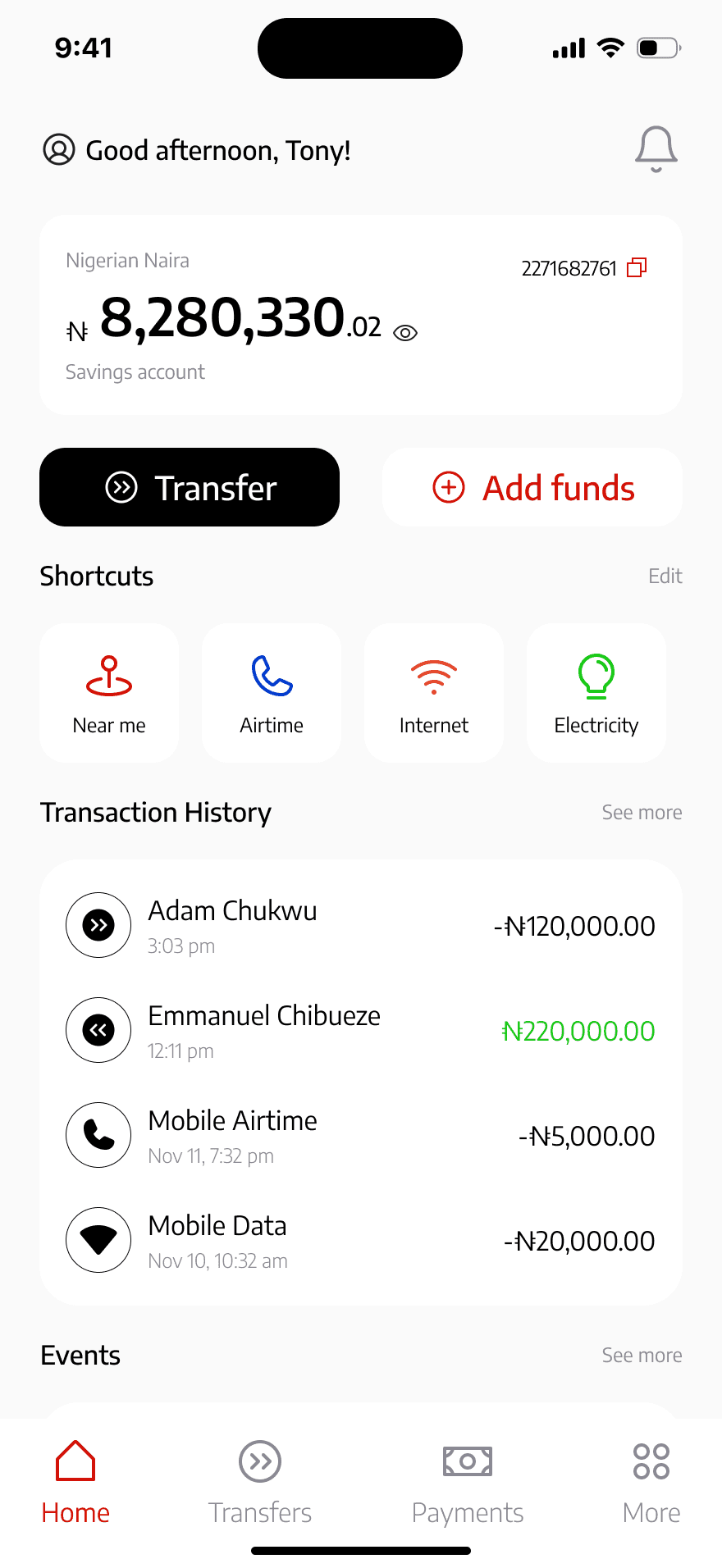Screen dimensions: 722x1568
Task: Open the Adam Chukwu transaction
Action: [361, 925]
